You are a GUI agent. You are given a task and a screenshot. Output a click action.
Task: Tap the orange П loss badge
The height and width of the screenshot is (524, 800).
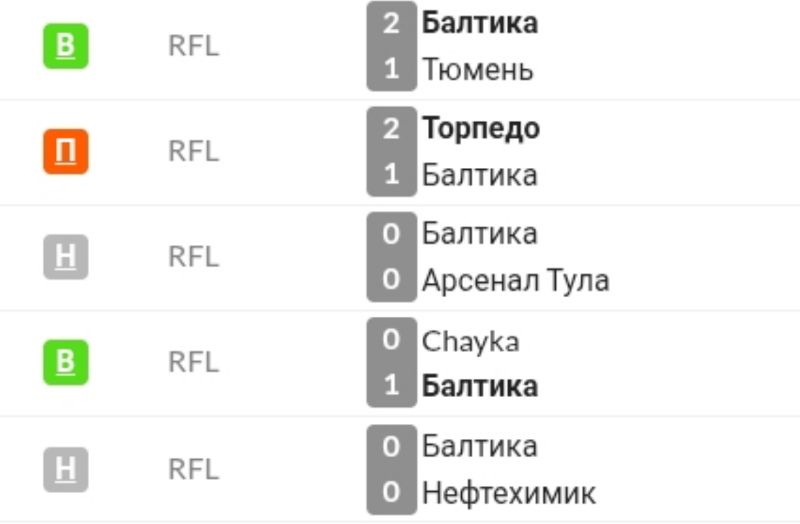(66, 152)
